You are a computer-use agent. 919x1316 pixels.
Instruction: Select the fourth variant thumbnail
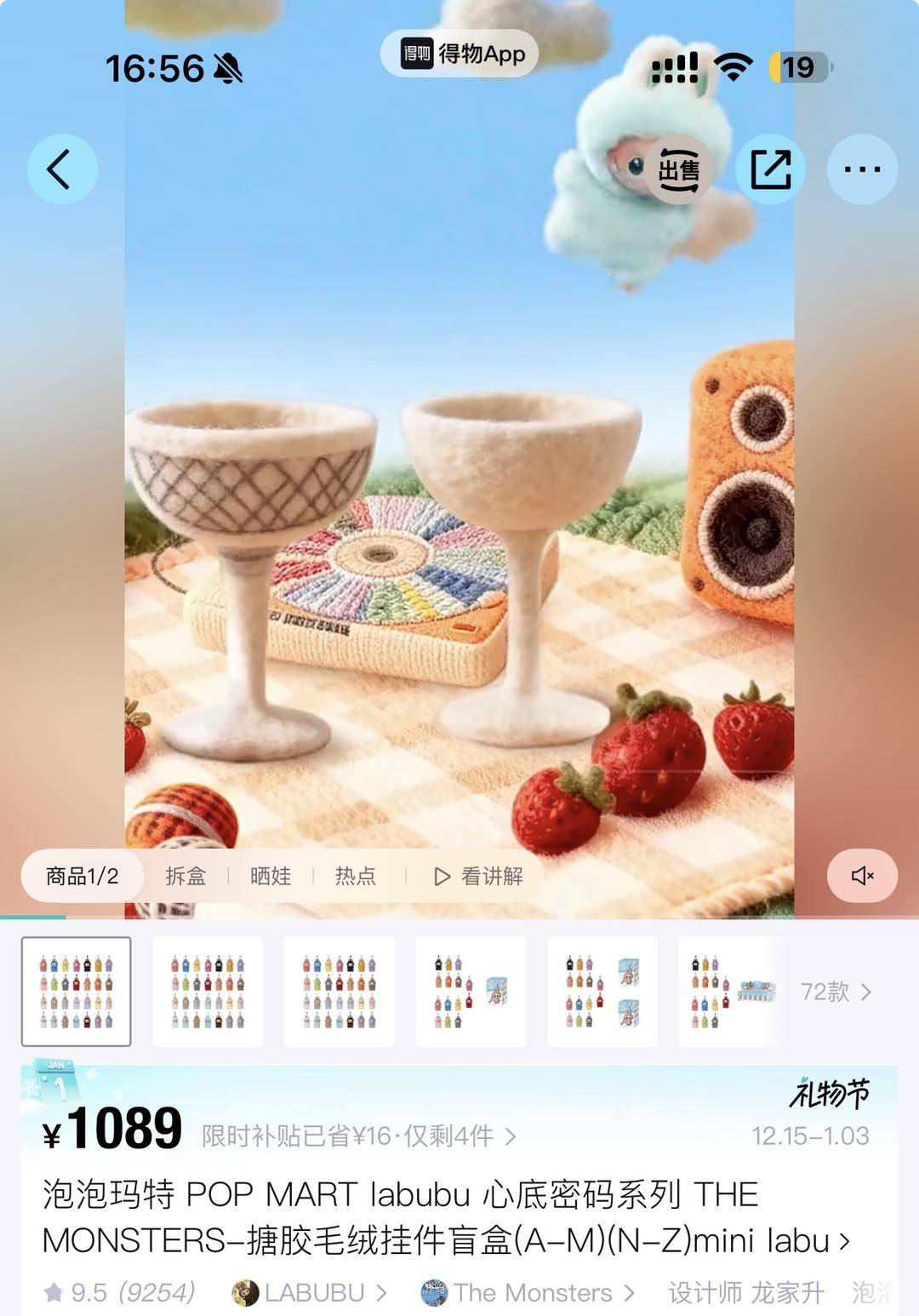[471, 992]
